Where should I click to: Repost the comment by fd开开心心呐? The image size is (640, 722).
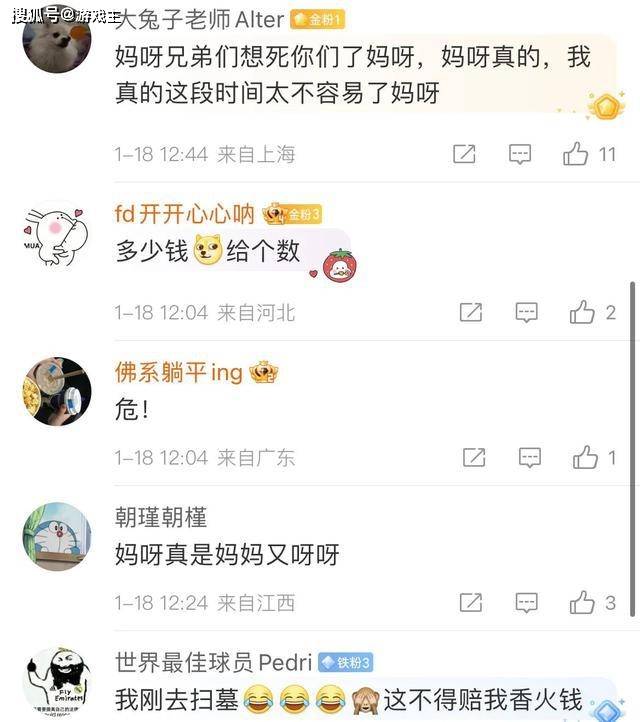(x=471, y=313)
